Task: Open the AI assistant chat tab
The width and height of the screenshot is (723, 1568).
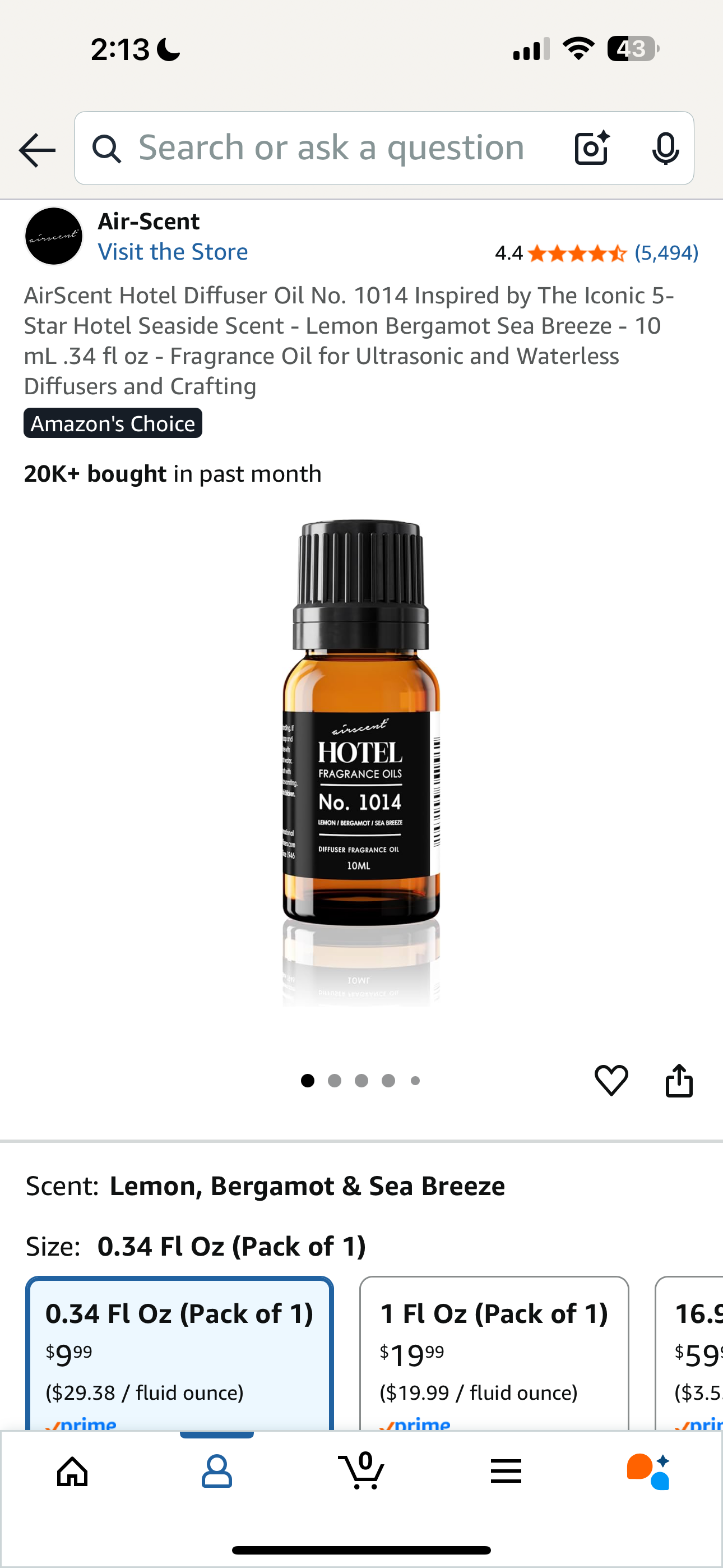Action: (x=649, y=1472)
